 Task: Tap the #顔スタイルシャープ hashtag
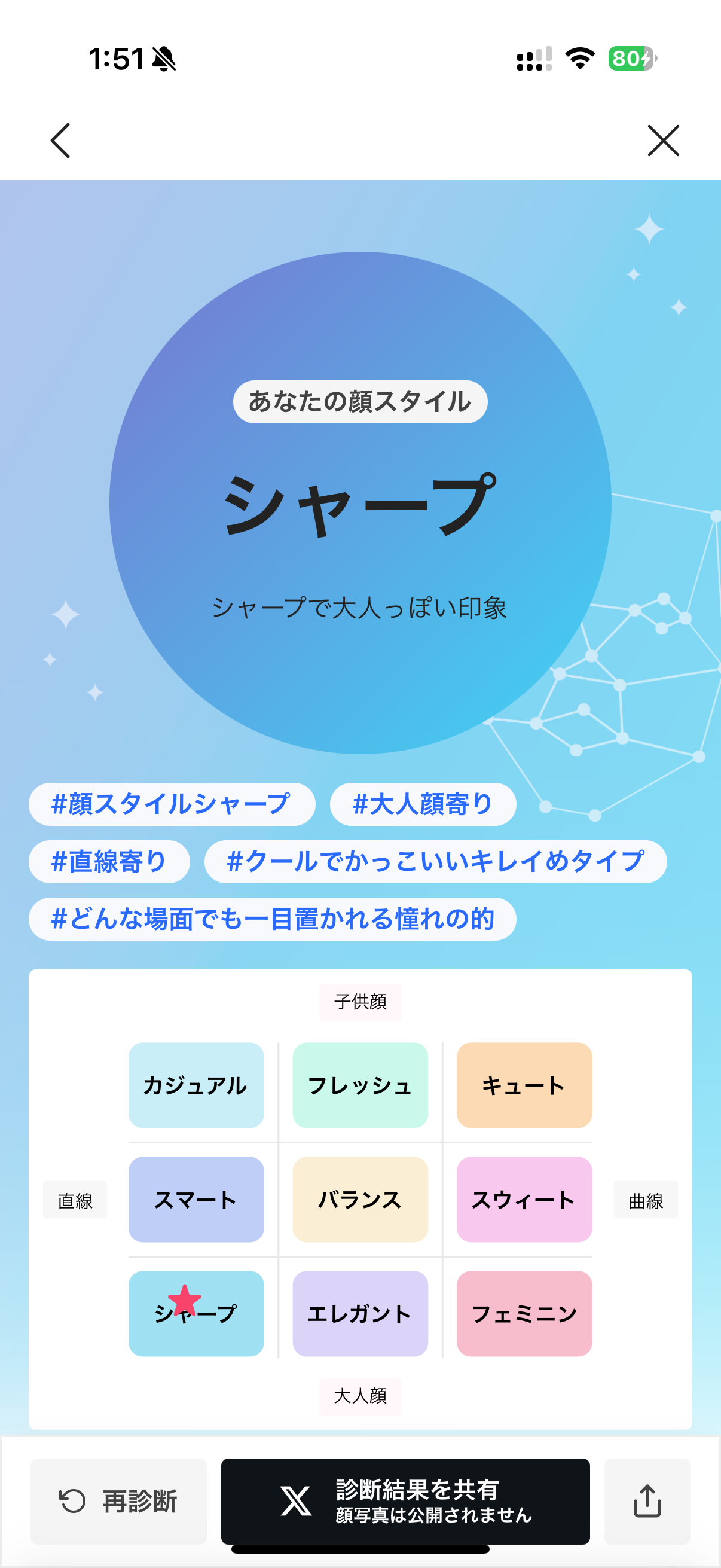click(172, 804)
